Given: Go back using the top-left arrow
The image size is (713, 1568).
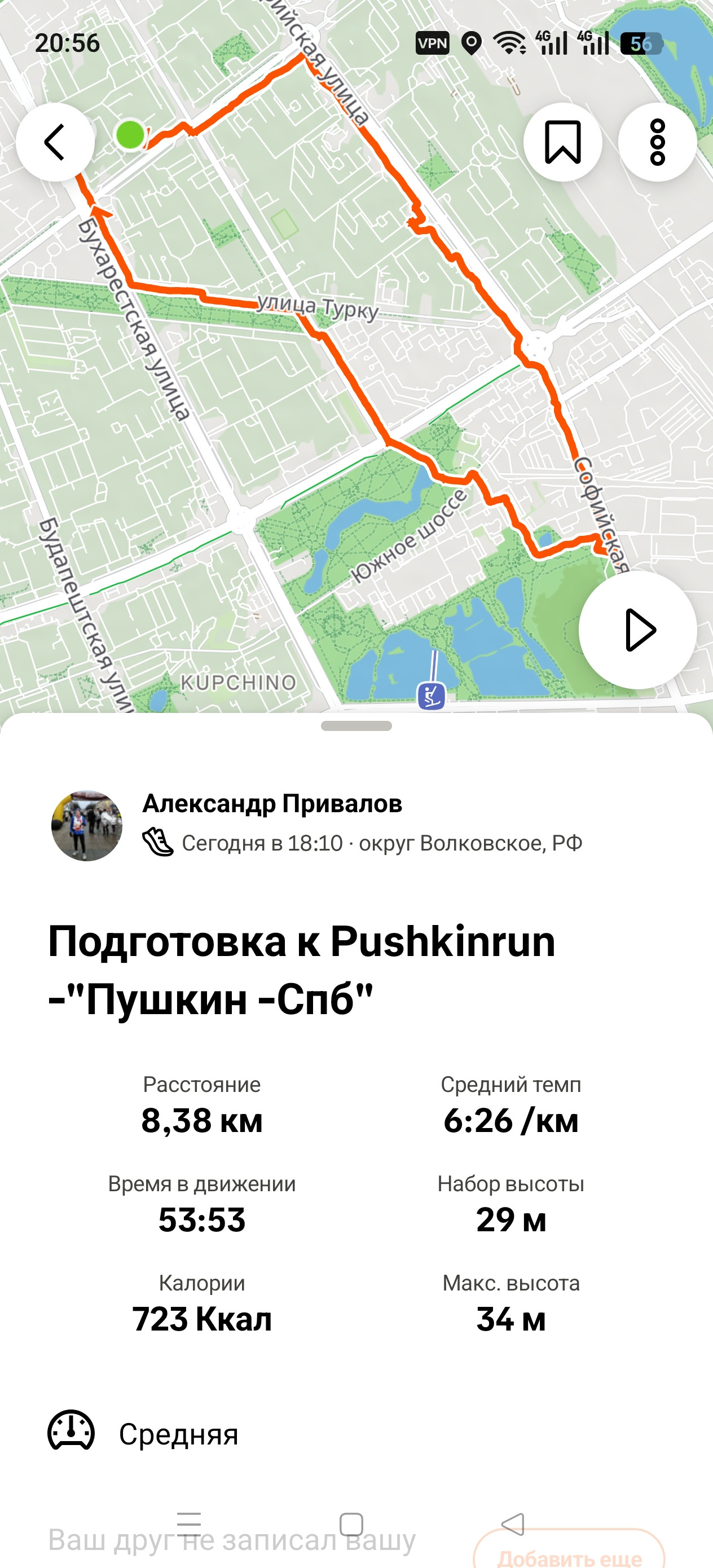Looking at the screenshot, I should tap(55, 142).
